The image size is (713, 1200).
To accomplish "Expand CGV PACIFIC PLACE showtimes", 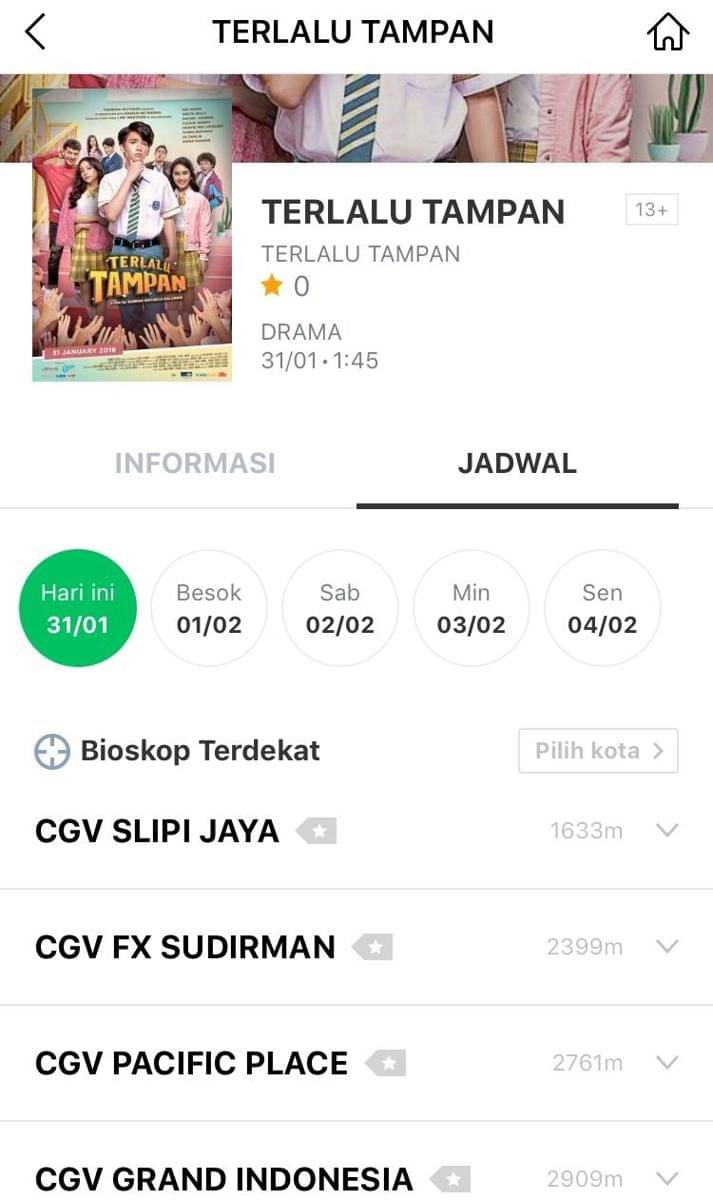I will pos(667,1062).
